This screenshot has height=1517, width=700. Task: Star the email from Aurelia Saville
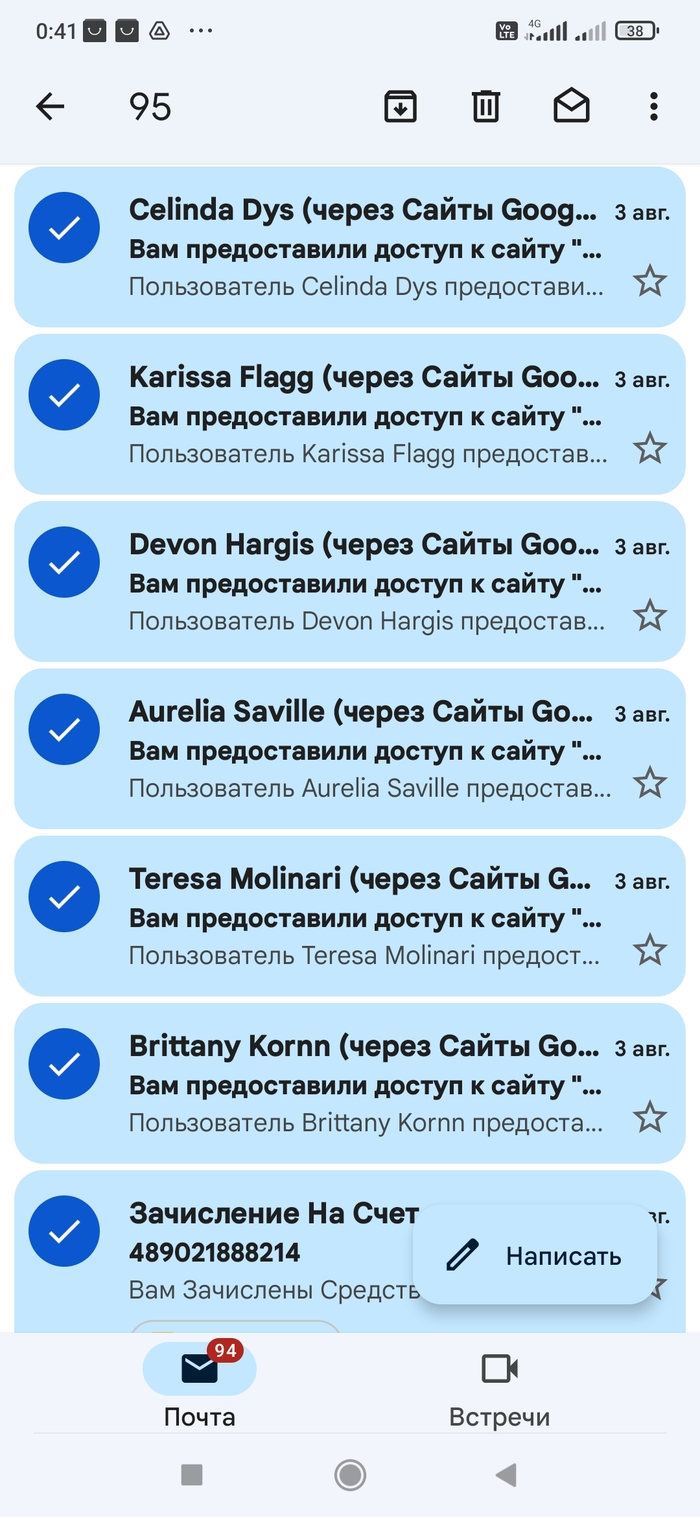click(x=650, y=782)
